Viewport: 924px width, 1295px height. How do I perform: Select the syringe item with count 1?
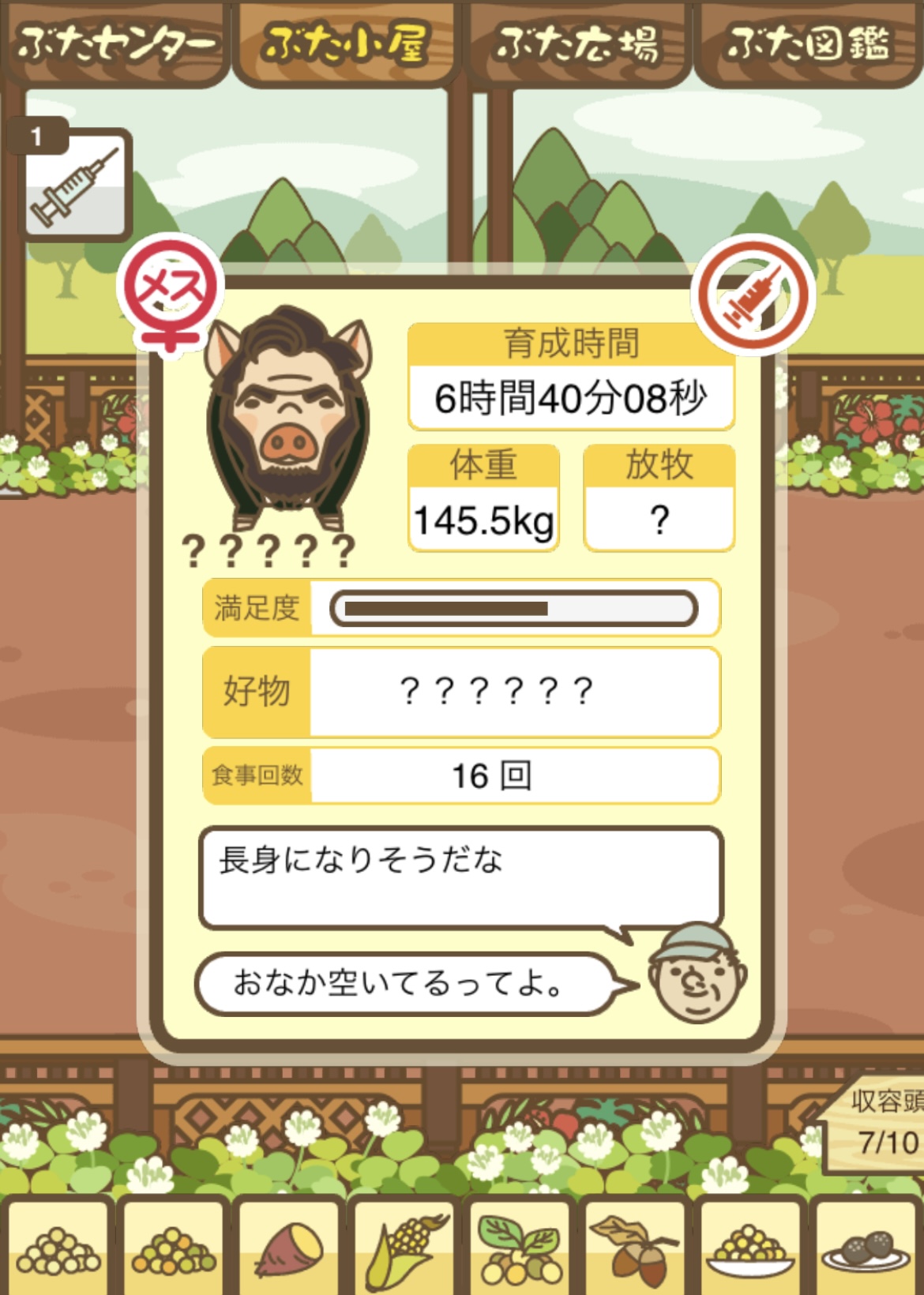point(76,186)
